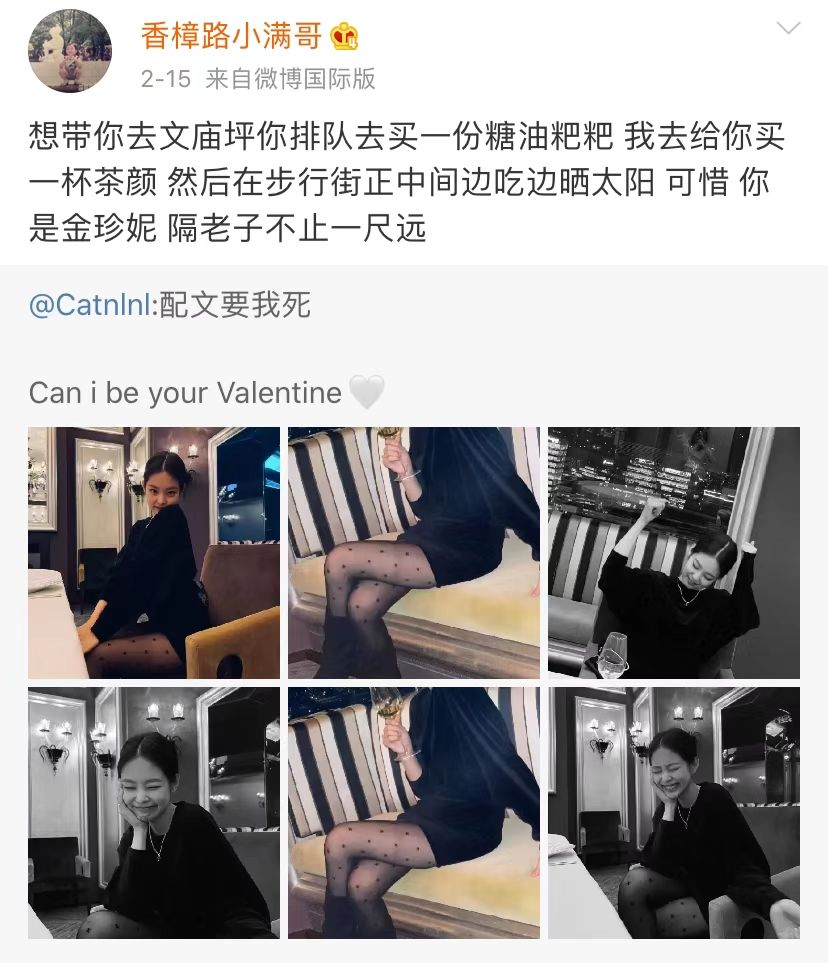
Task: Follow the @CatnInl mention link
Action: 90,304
